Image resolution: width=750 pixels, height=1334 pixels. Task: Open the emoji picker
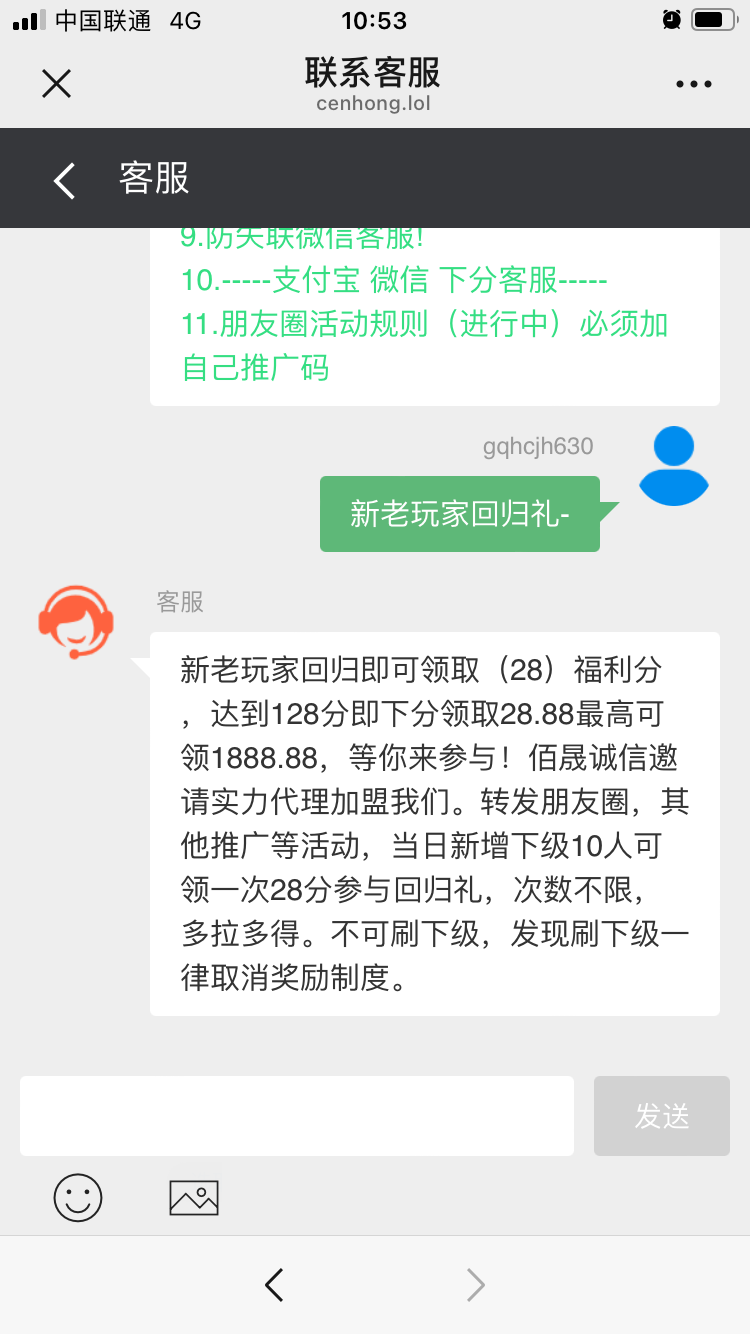point(78,1197)
